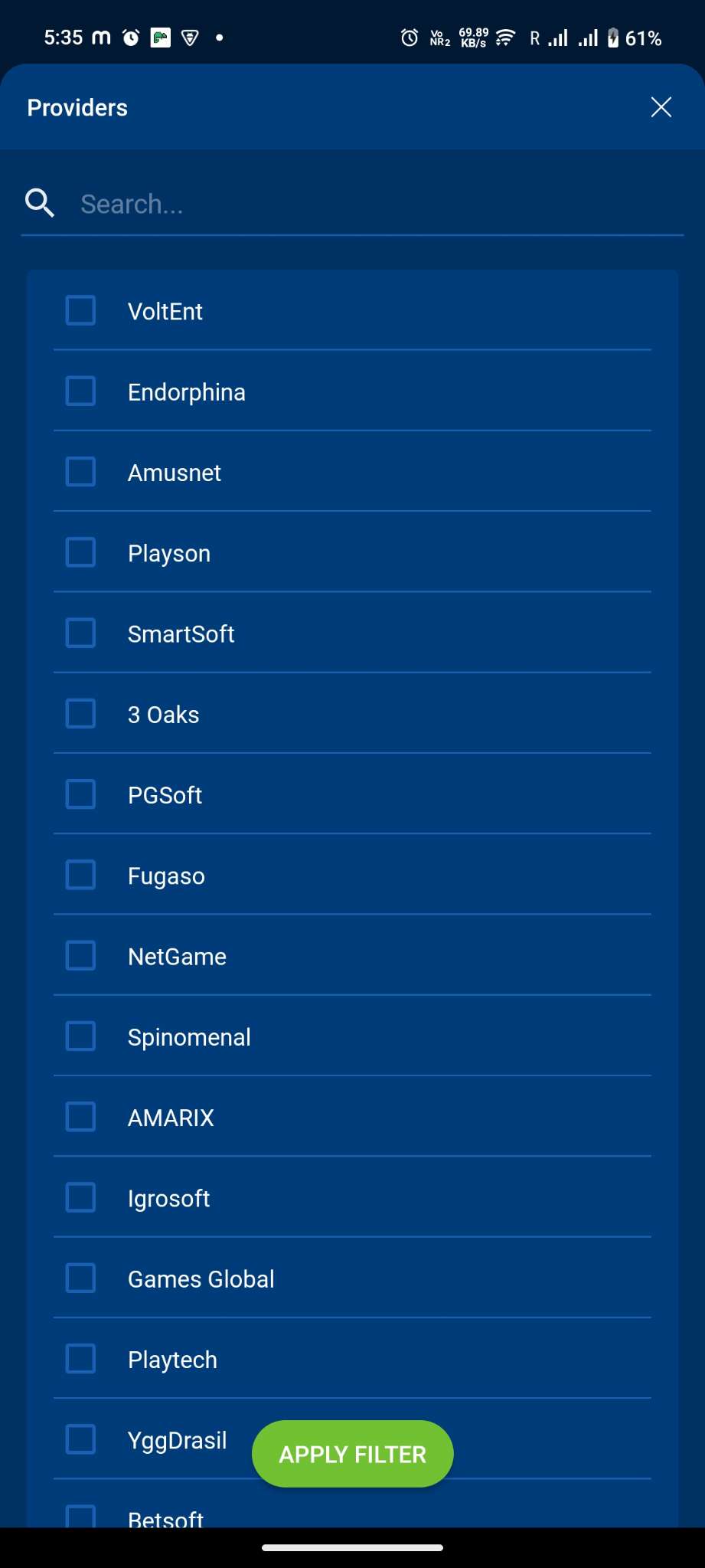
Task: Check the VoltEnt provider box
Action: [x=80, y=311]
